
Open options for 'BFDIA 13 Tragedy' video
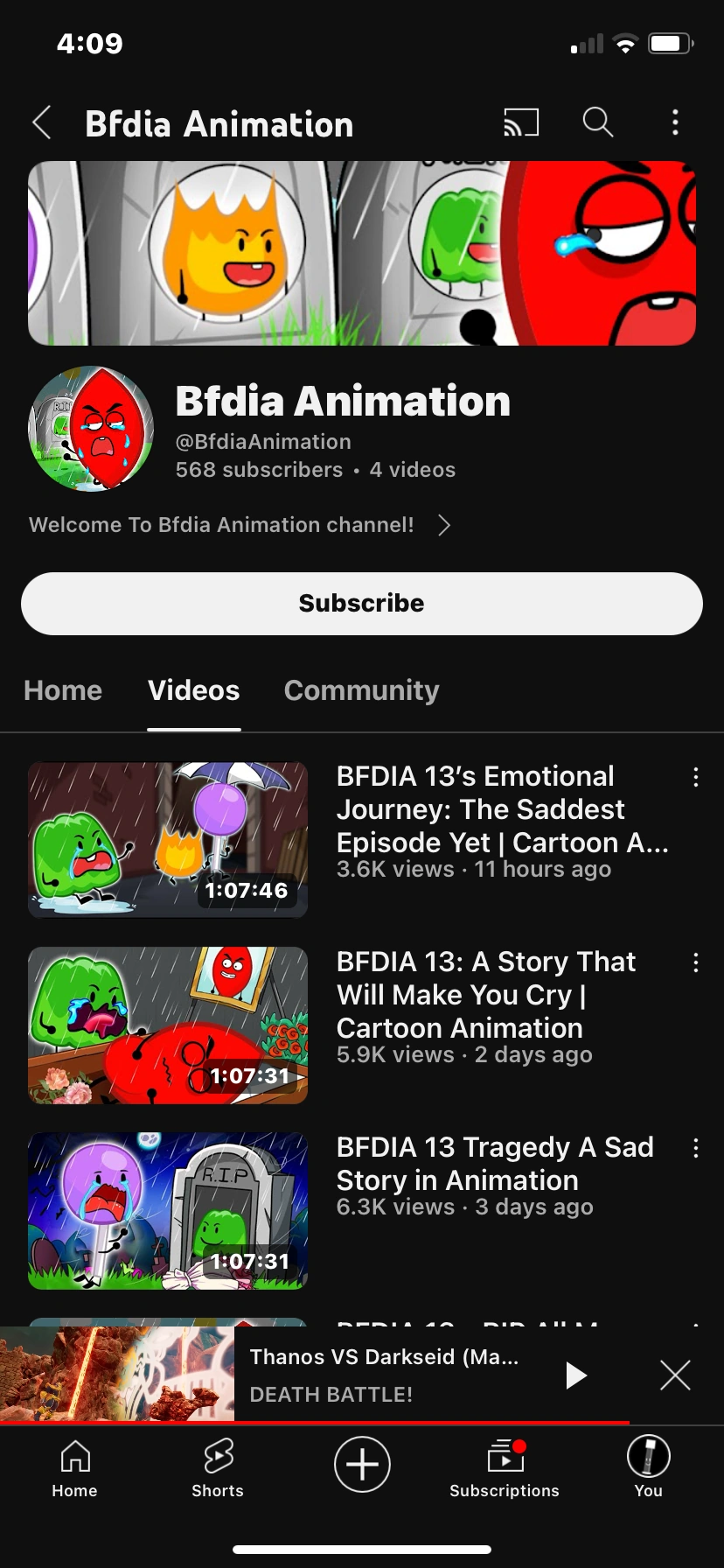click(696, 1149)
